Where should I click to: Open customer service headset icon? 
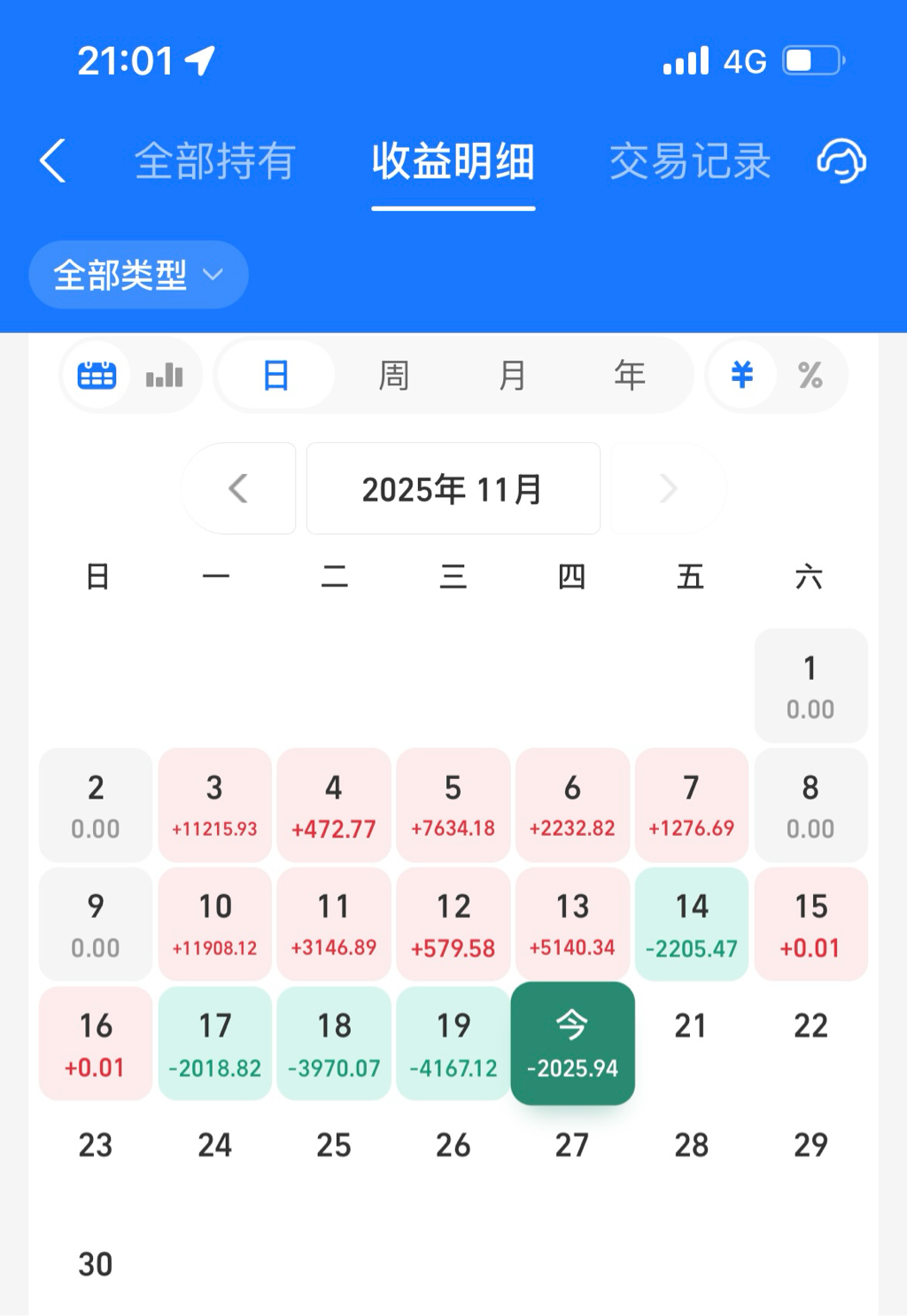tap(841, 161)
